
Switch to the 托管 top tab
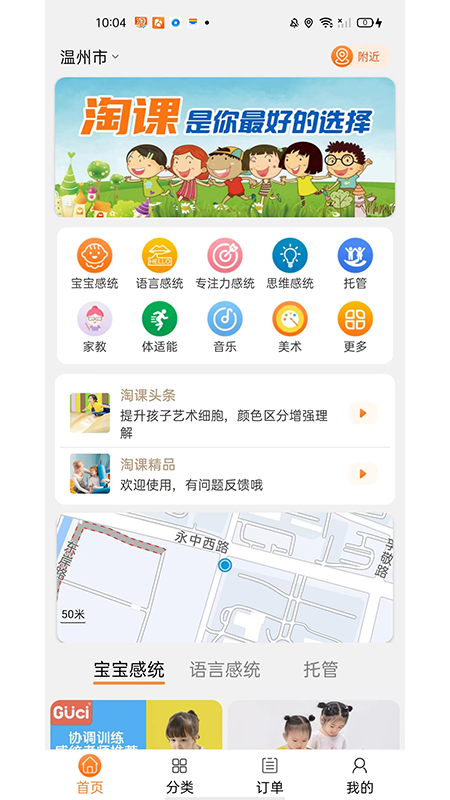tap(320, 669)
